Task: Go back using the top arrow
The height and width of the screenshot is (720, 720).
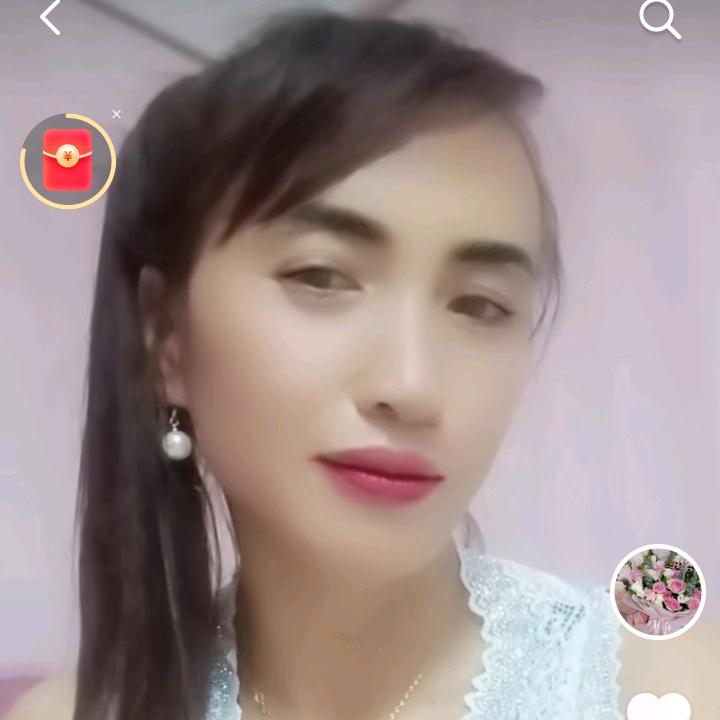Action: tap(50, 17)
